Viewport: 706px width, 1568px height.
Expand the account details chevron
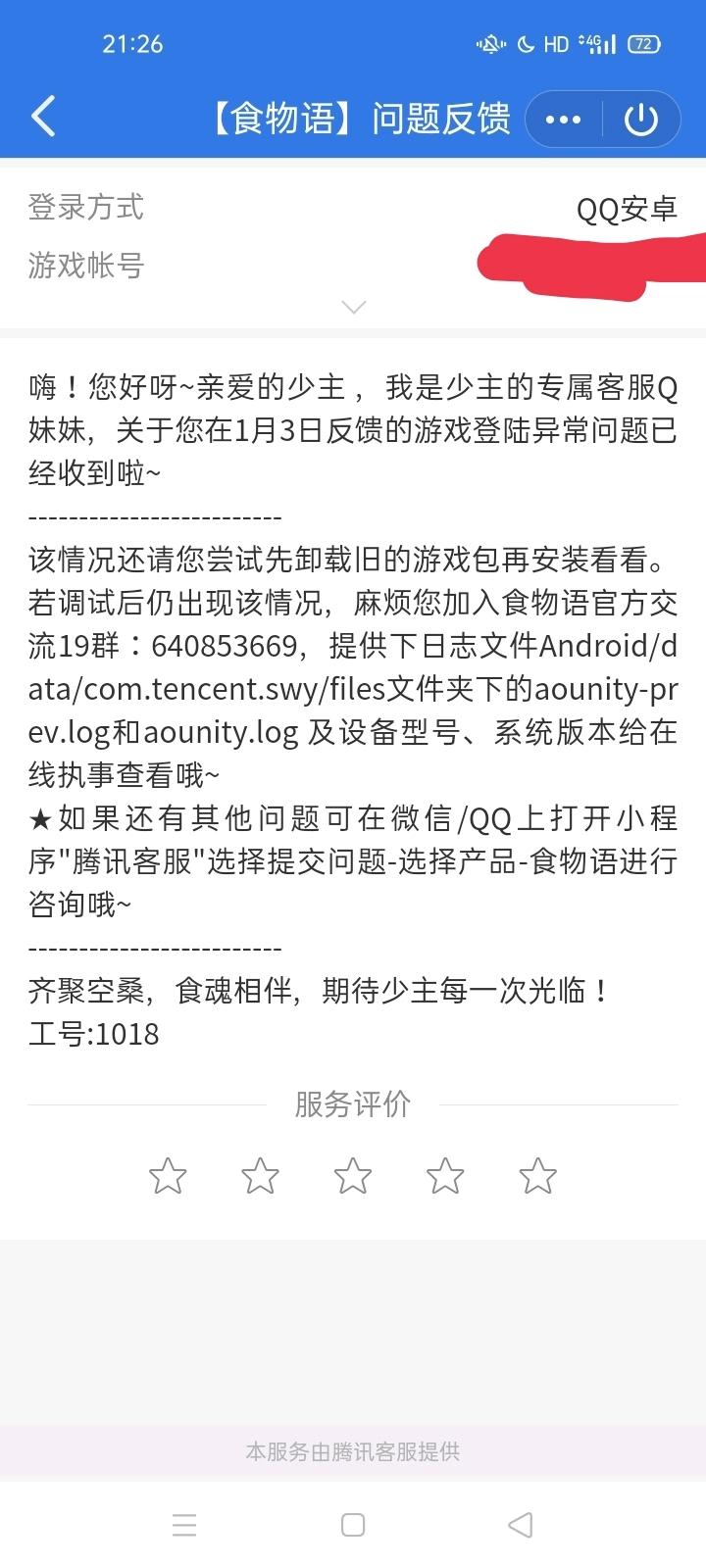353,307
